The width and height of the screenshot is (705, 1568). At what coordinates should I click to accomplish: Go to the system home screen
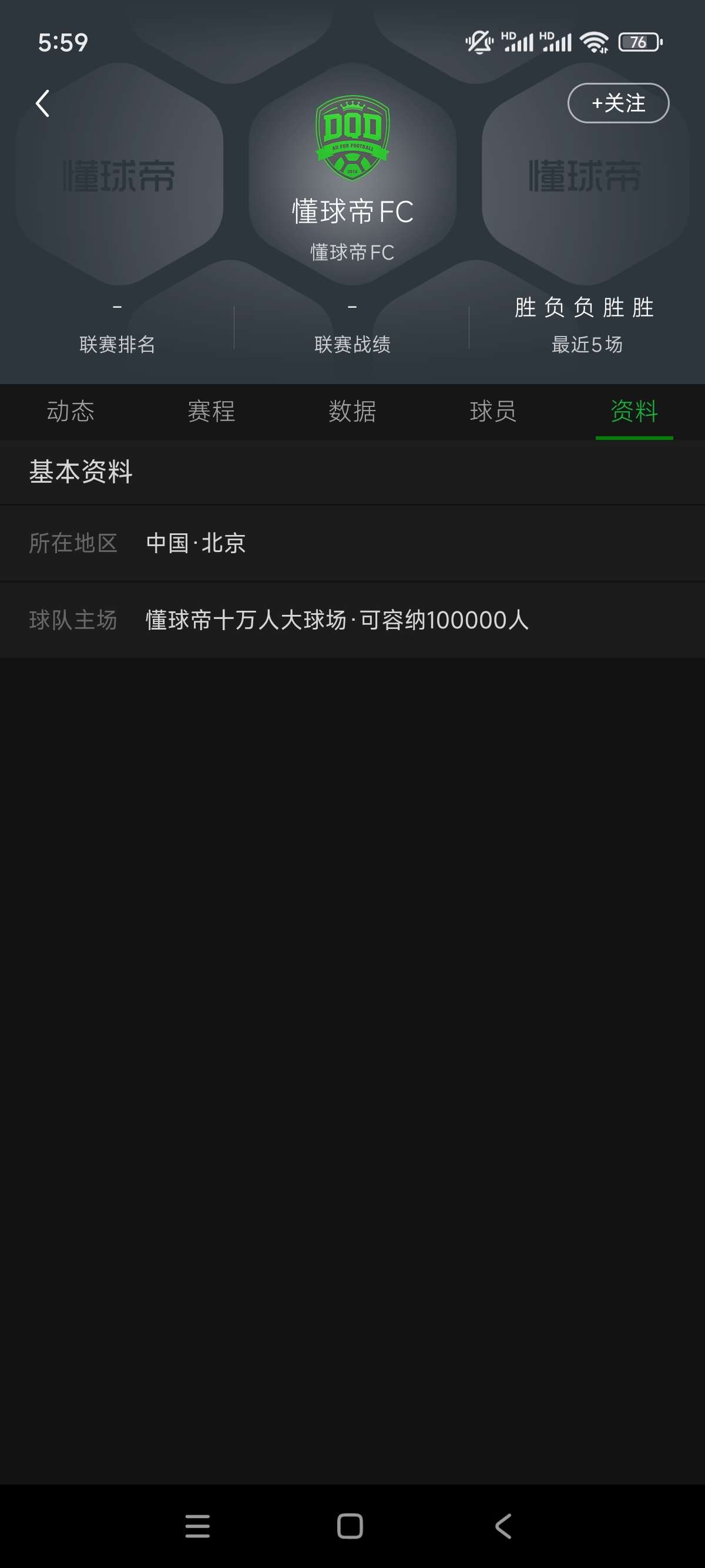click(350, 1526)
